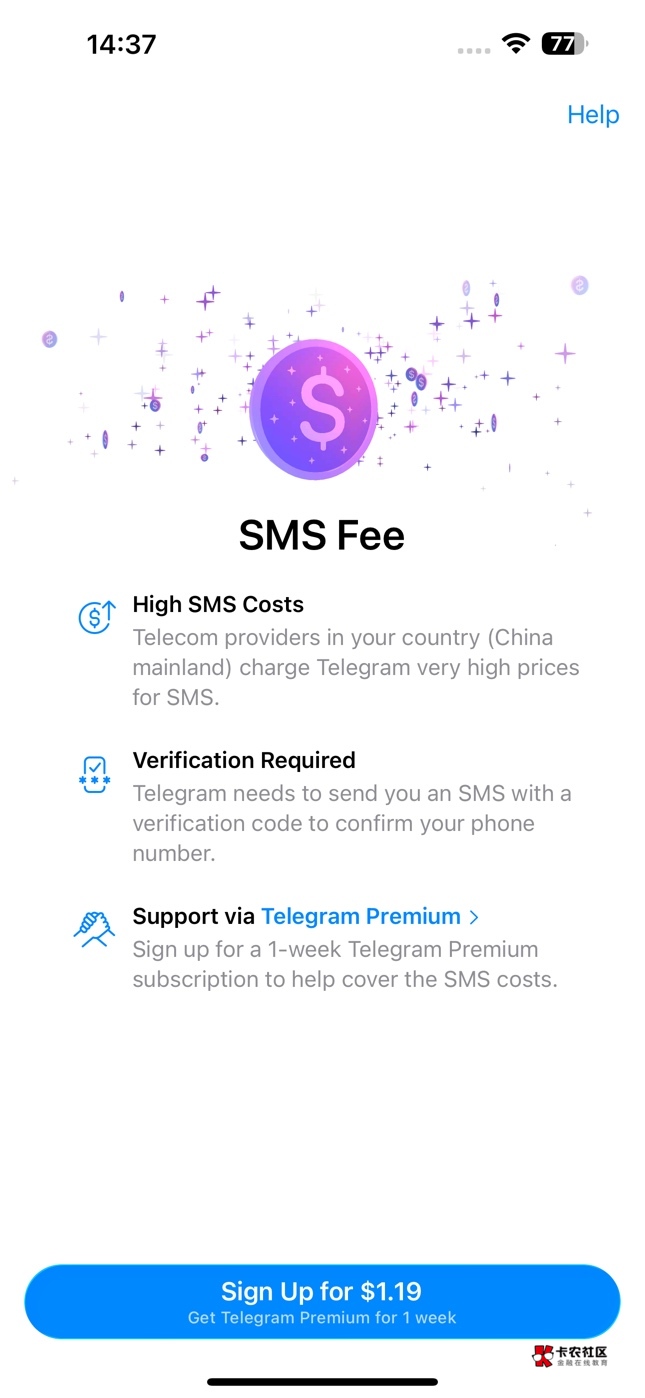The height and width of the screenshot is (1398, 645).
Task: Sign up for $1.19 Premium
Action: point(322,1301)
